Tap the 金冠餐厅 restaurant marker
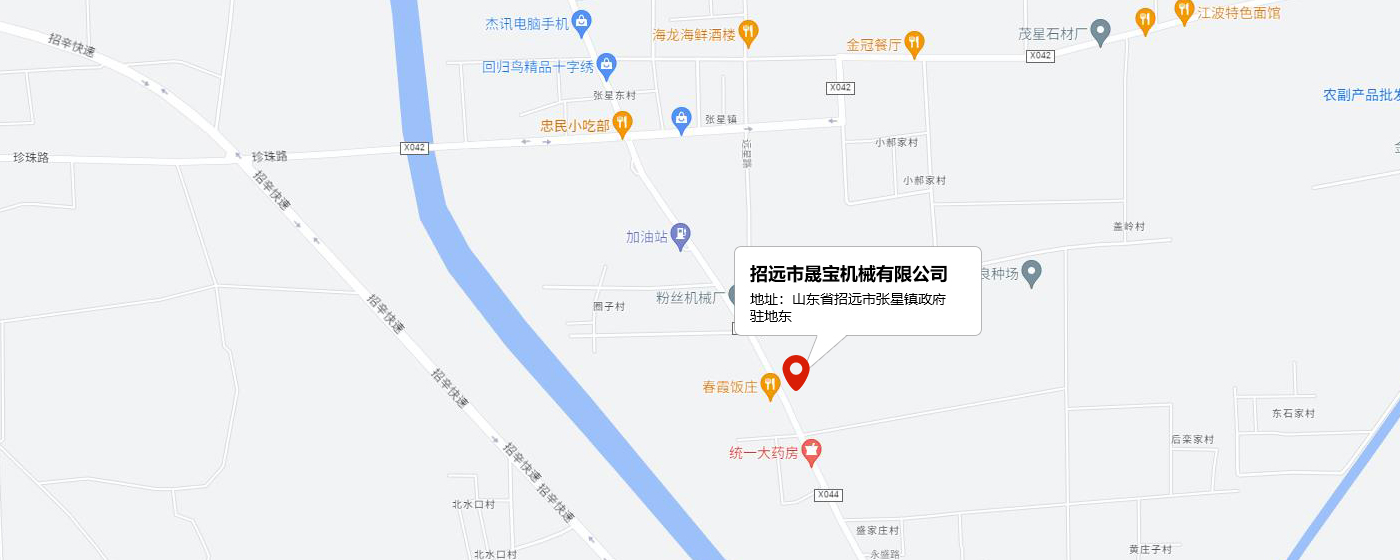The image size is (1400, 560). [x=913, y=44]
